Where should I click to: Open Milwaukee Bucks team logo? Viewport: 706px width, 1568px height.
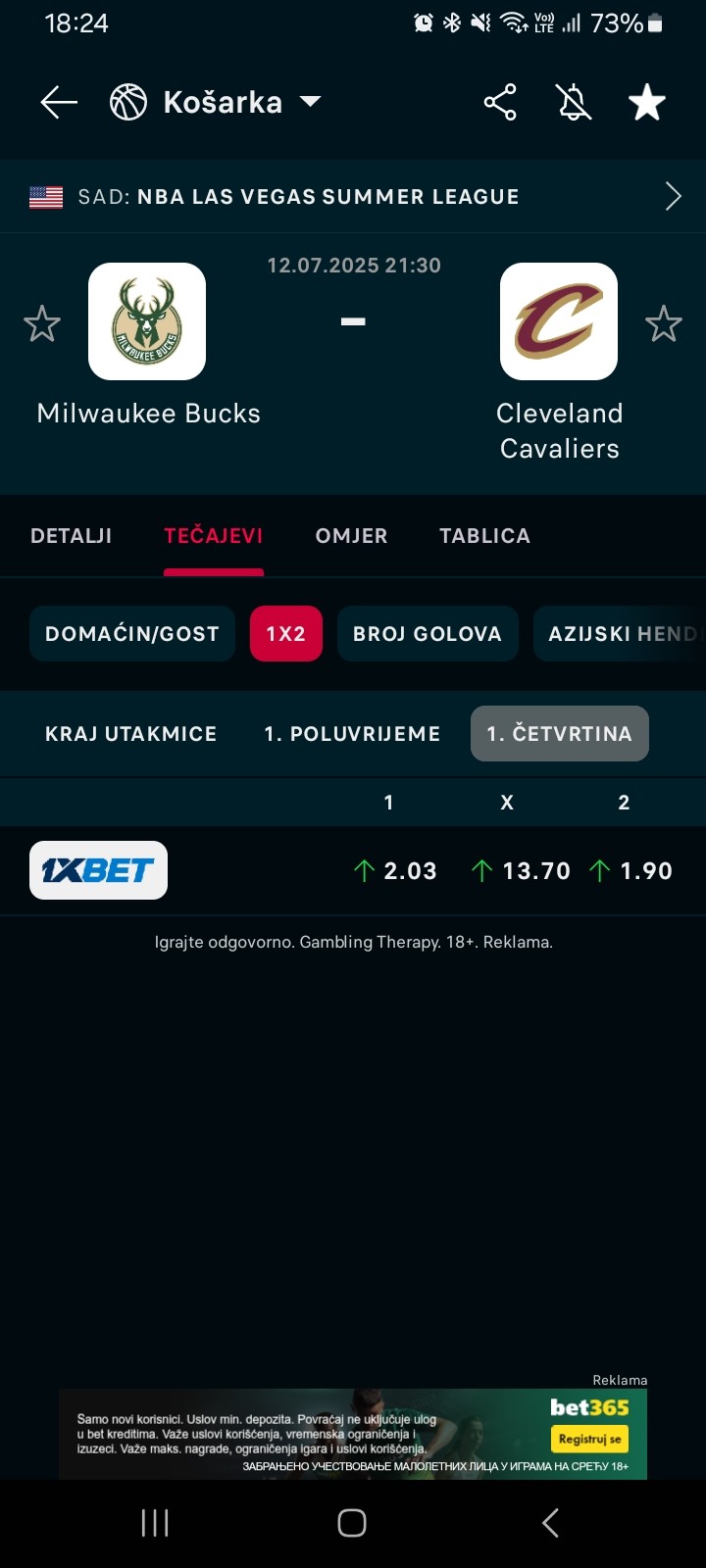pos(147,321)
